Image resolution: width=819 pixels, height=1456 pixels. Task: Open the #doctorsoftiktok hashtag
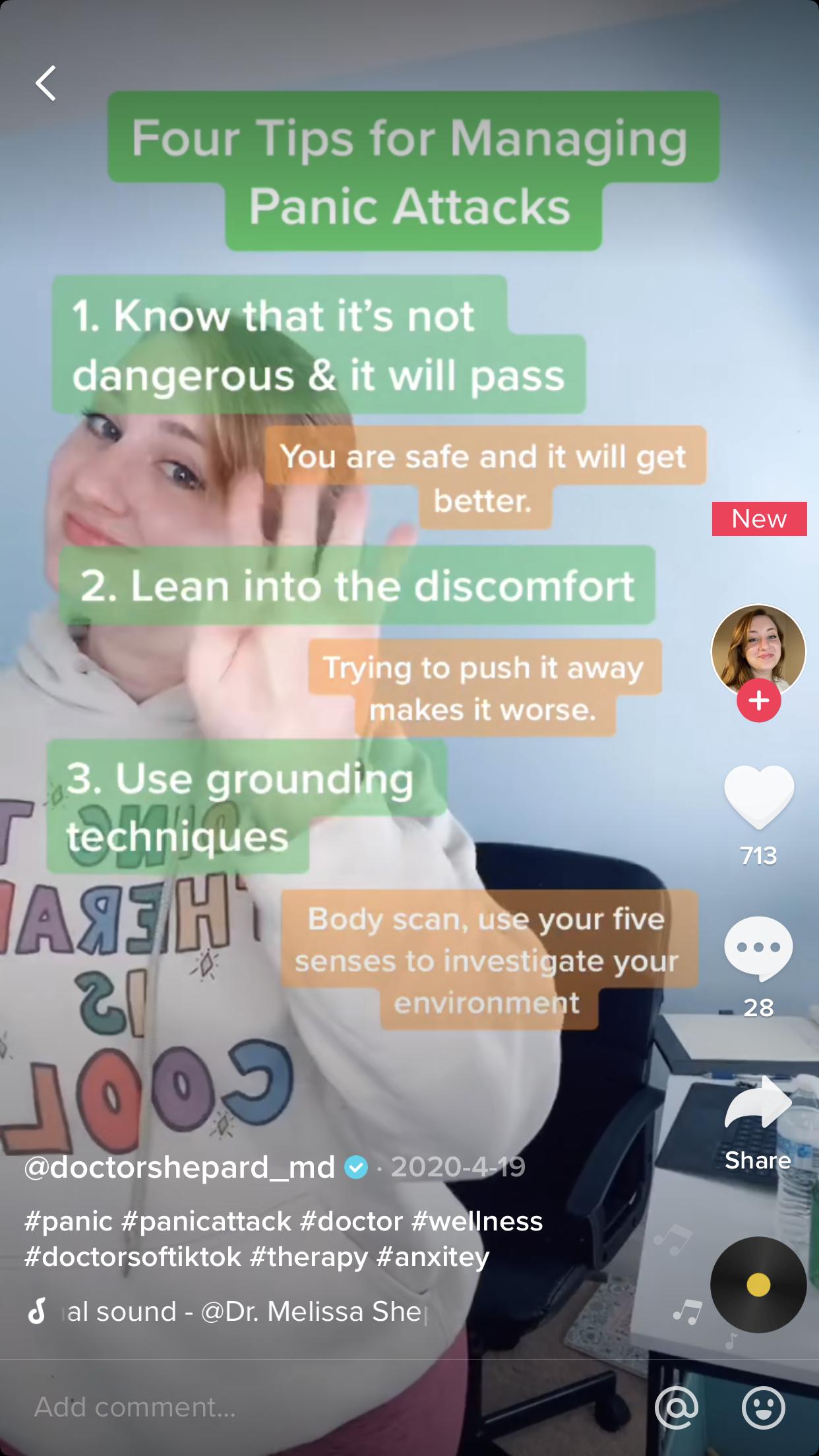click(x=133, y=1257)
